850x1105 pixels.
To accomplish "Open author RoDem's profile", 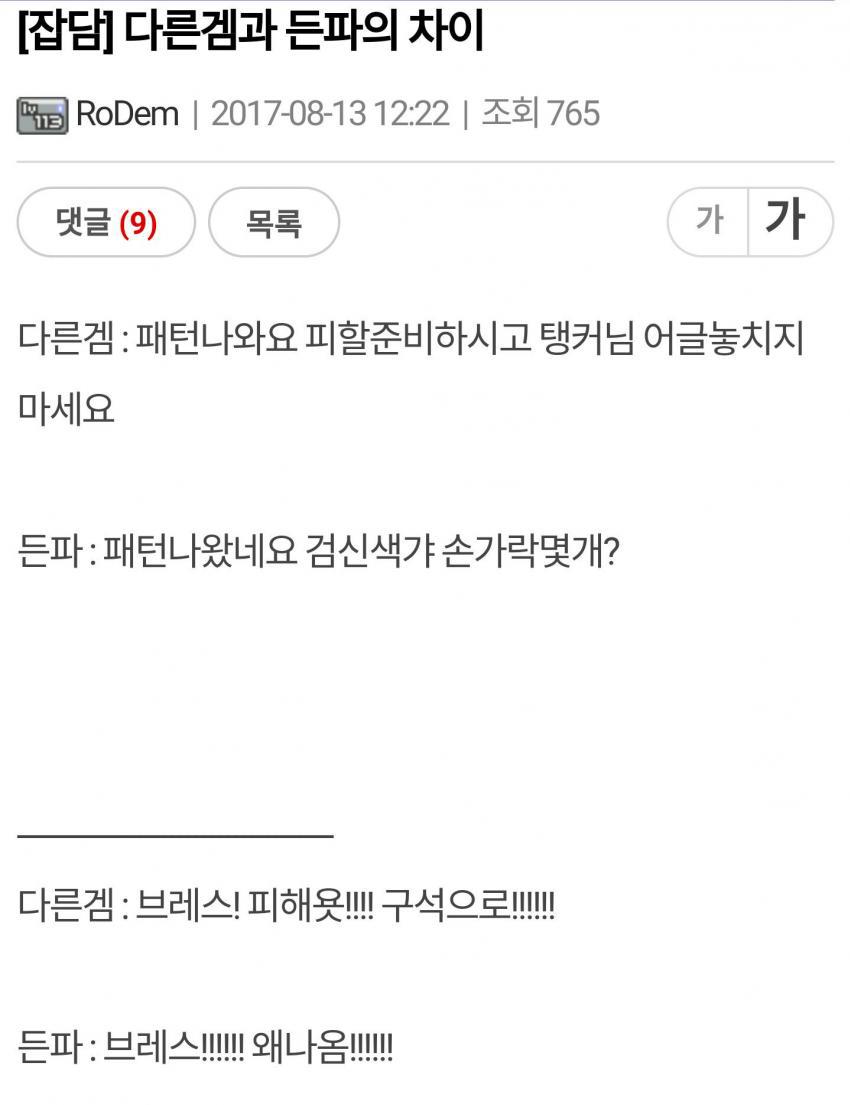I will (127, 113).
